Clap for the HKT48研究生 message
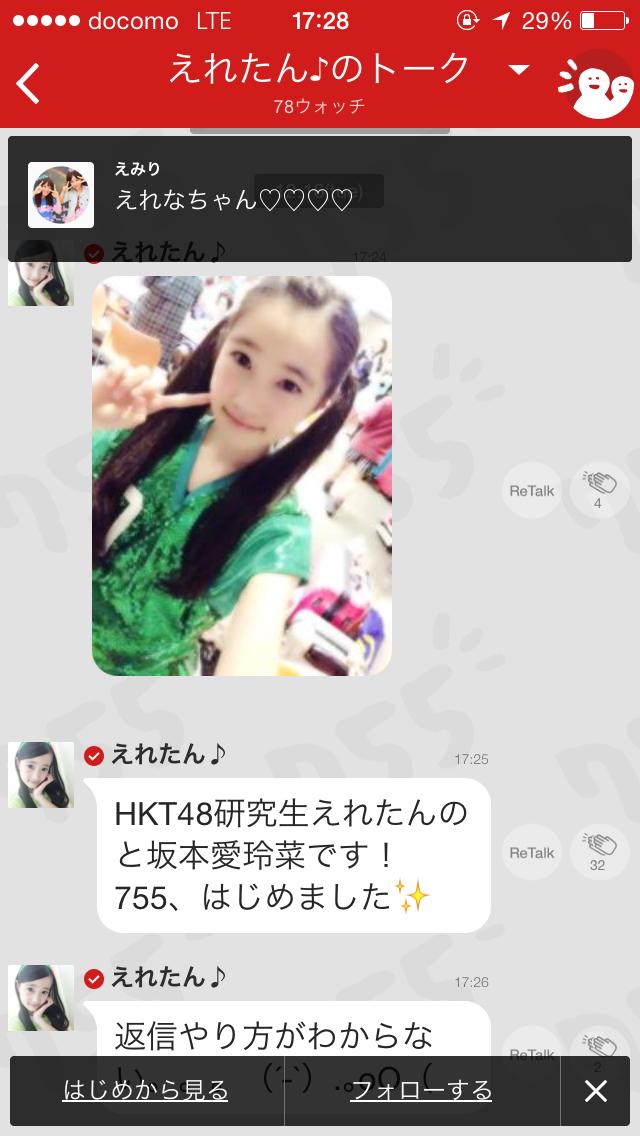The height and width of the screenshot is (1136, 640). coord(598,852)
